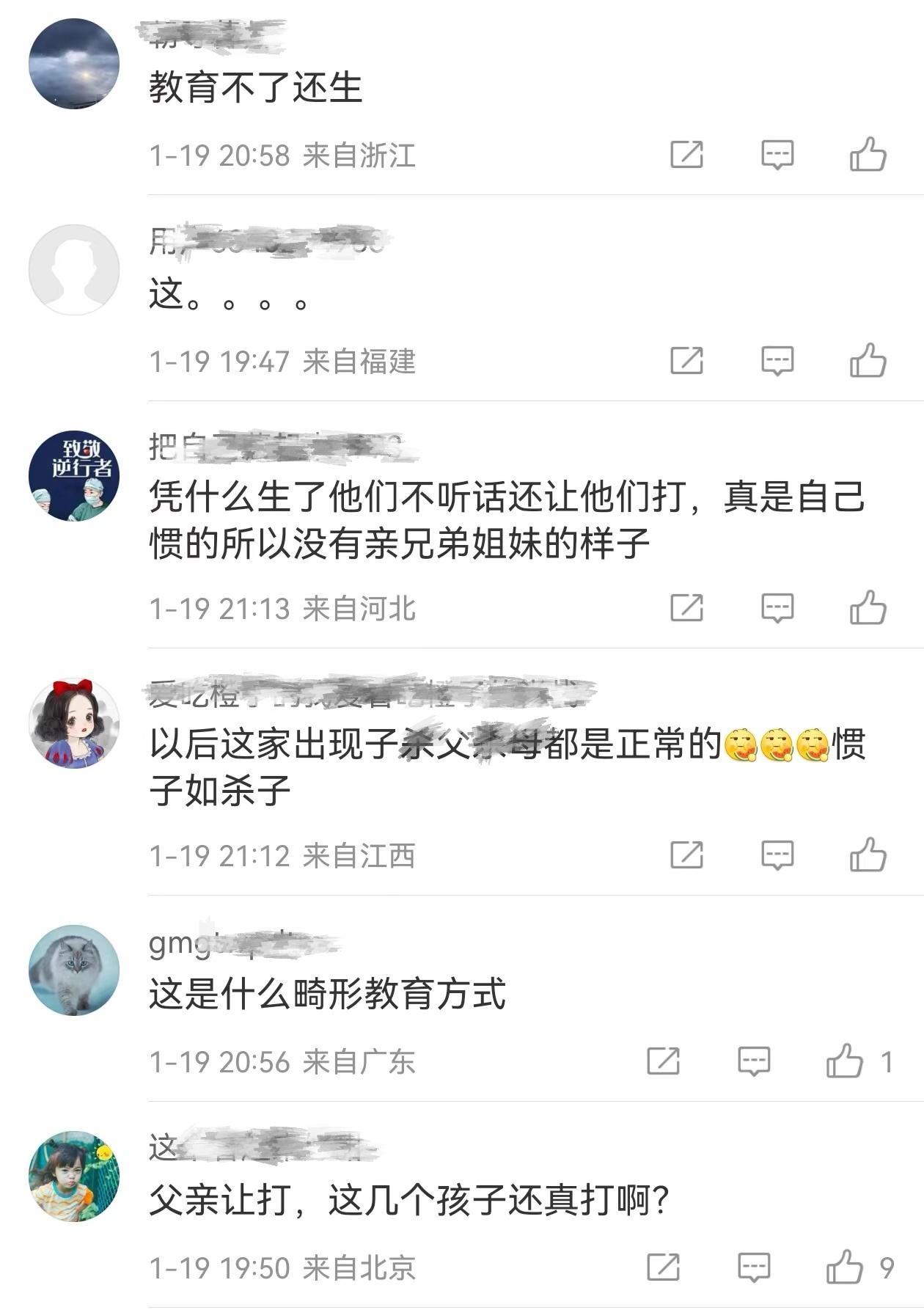Screen dimensions: 924x1310
Task: Reply to the comment from 江西
Action: click(x=777, y=855)
